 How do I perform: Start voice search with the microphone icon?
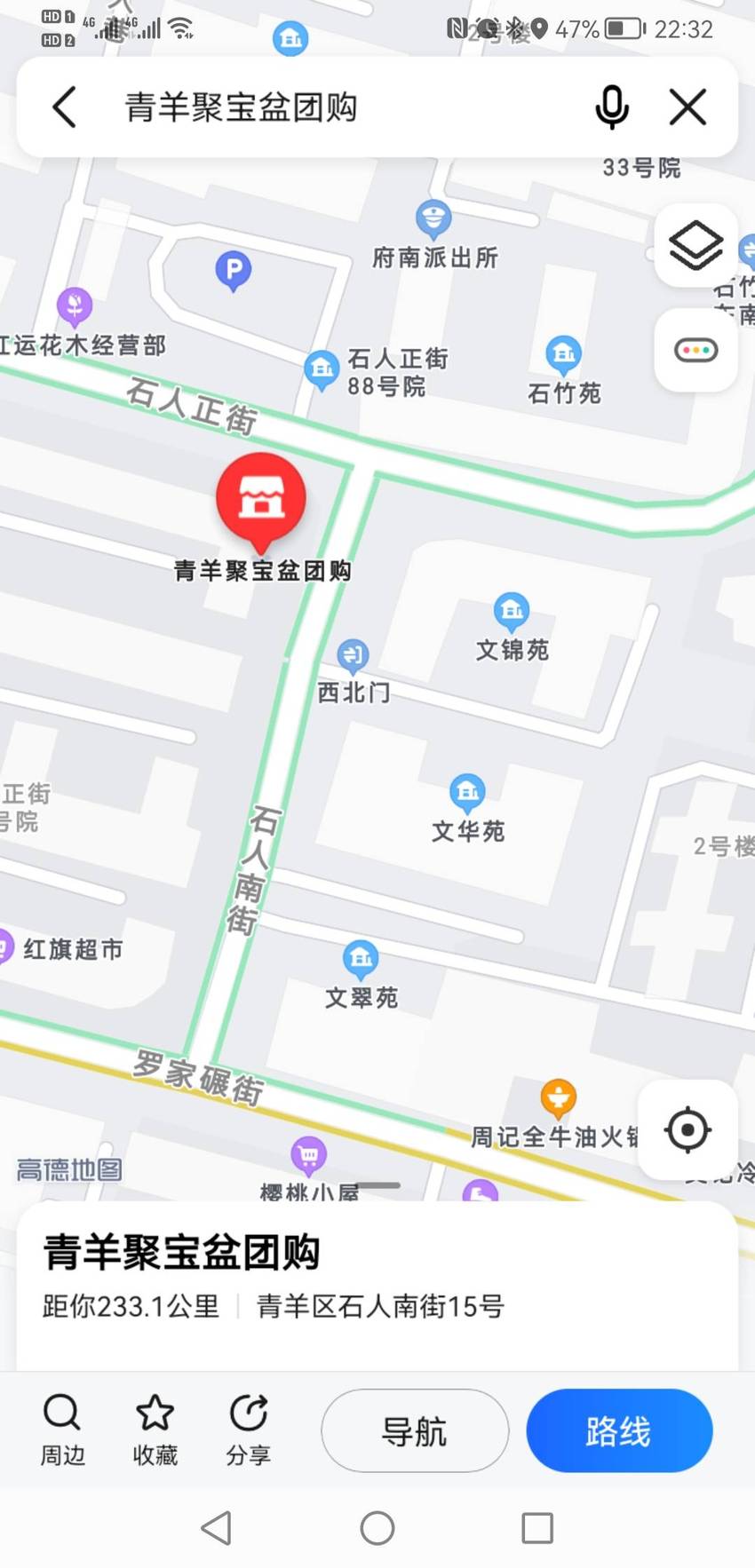[x=611, y=107]
